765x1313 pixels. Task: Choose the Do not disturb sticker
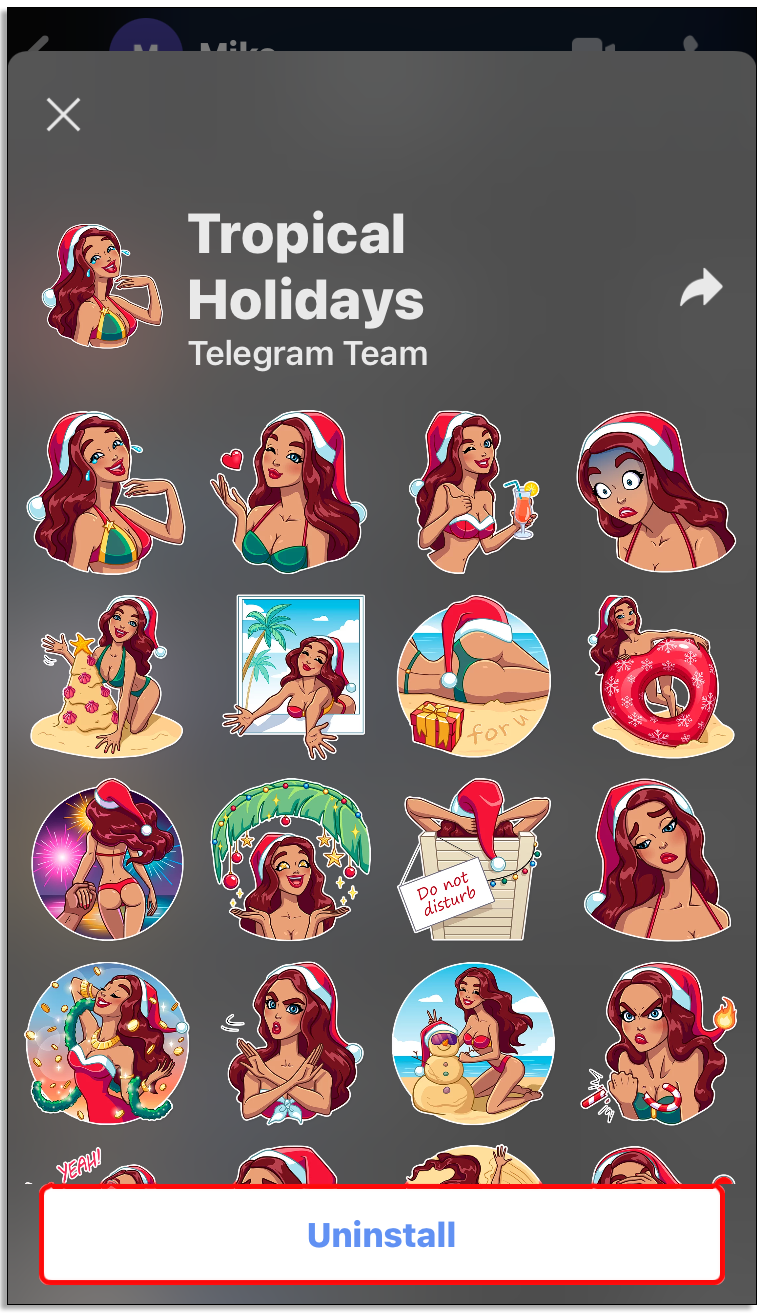point(472,860)
